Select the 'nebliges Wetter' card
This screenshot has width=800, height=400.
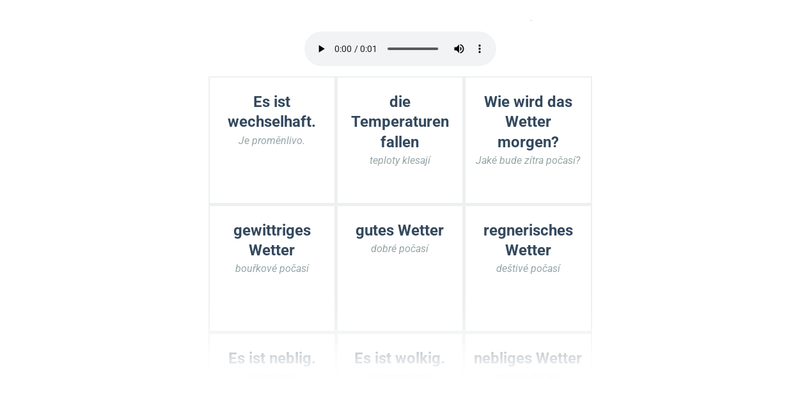[528, 358]
